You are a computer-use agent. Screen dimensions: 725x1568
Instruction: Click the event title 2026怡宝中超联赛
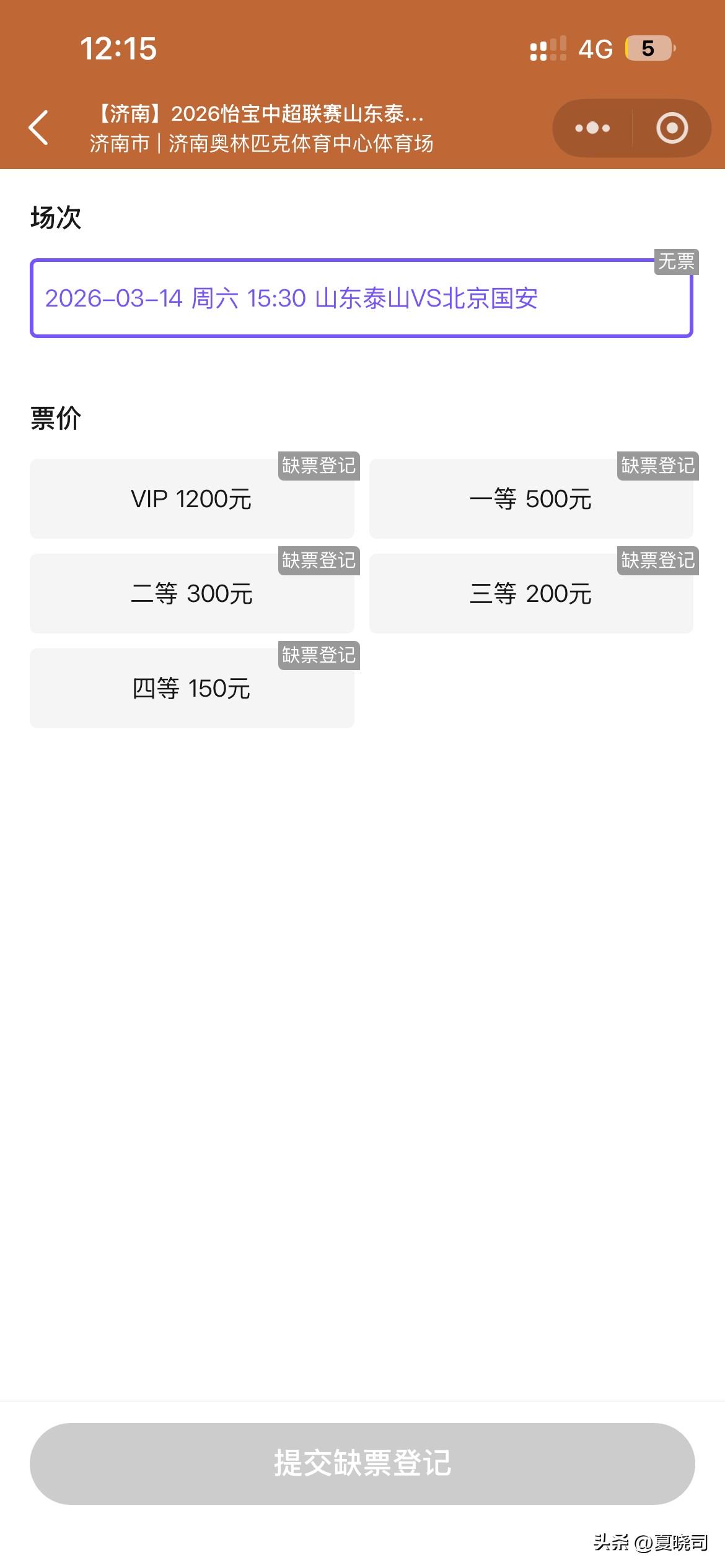click(260, 113)
